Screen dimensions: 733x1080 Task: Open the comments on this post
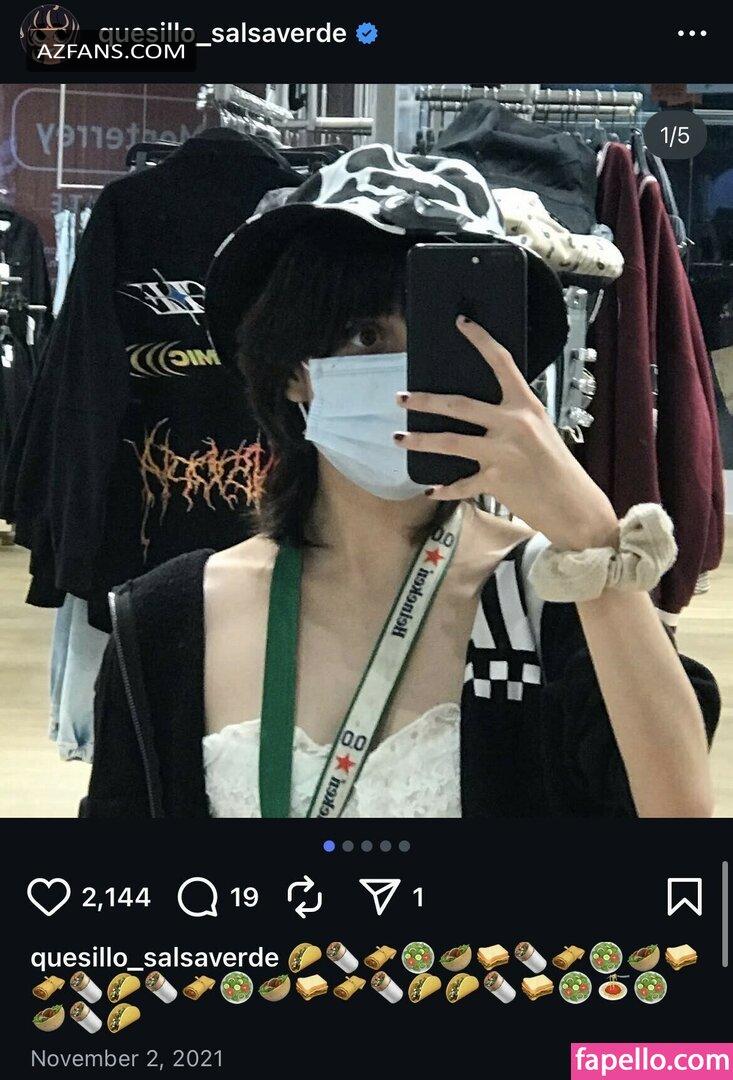point(198,897)
